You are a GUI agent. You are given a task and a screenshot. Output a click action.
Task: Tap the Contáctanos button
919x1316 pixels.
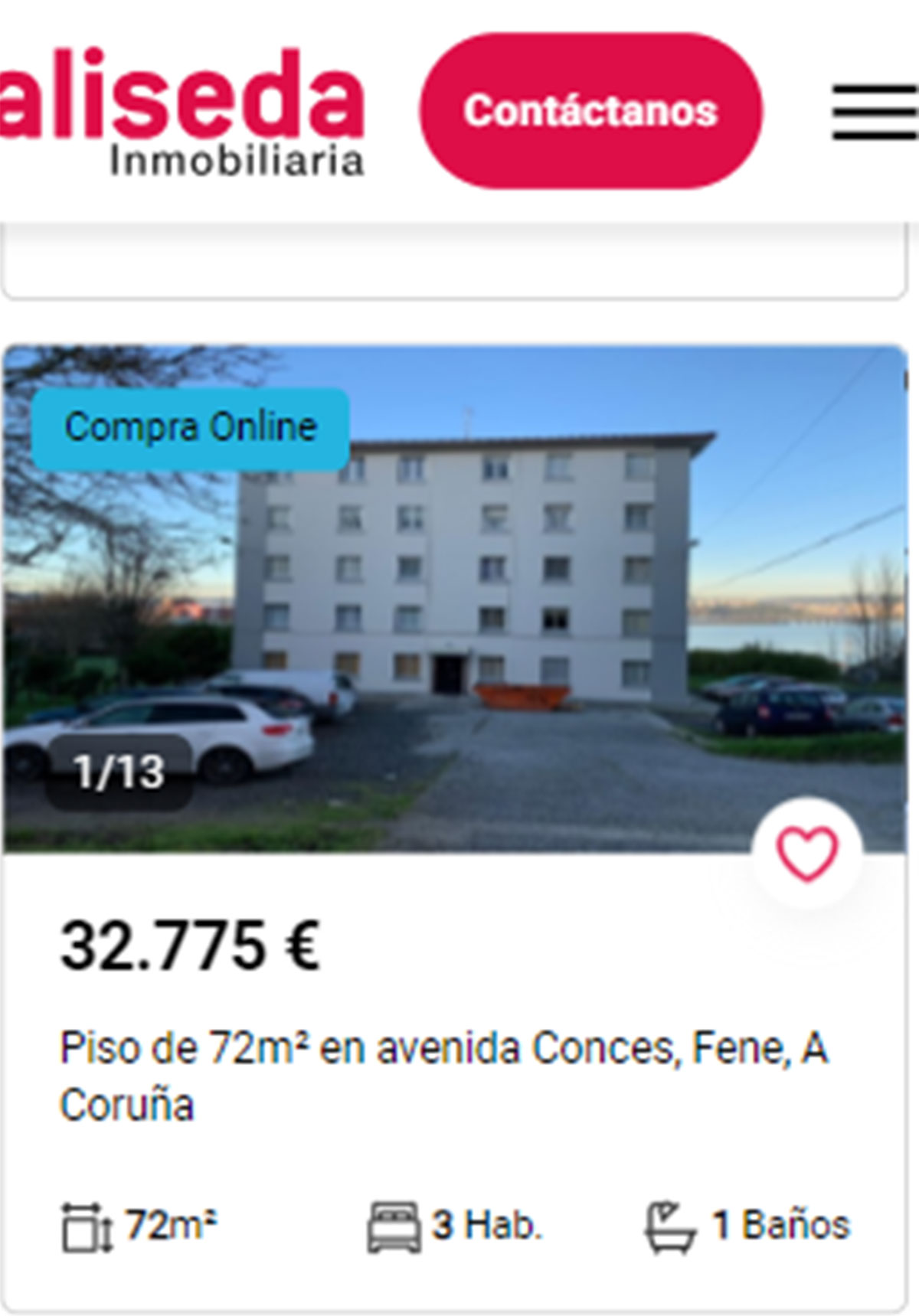590,111
